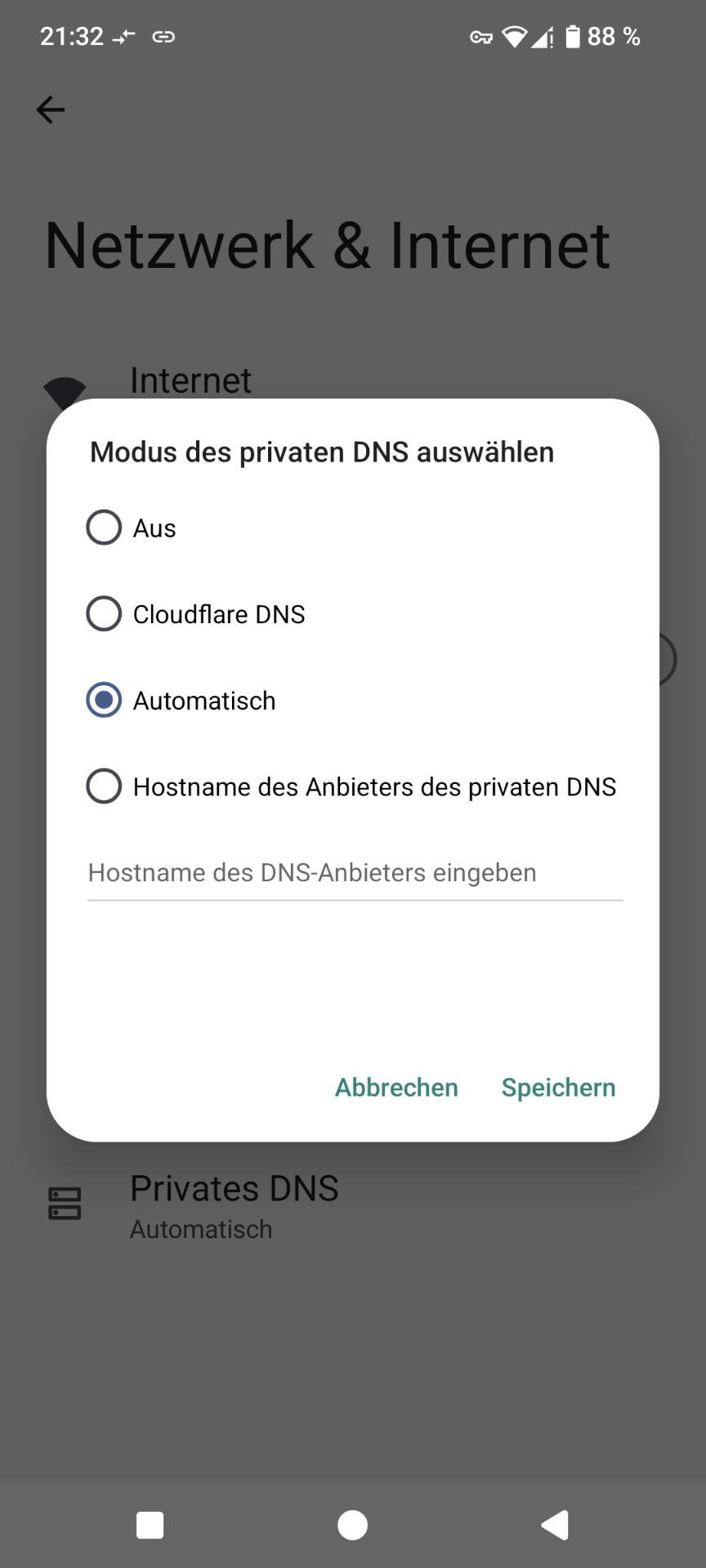Tap the system back navigation button
The width and height of the screenshot is (706, 1568).
click(x=556, y=1525)
